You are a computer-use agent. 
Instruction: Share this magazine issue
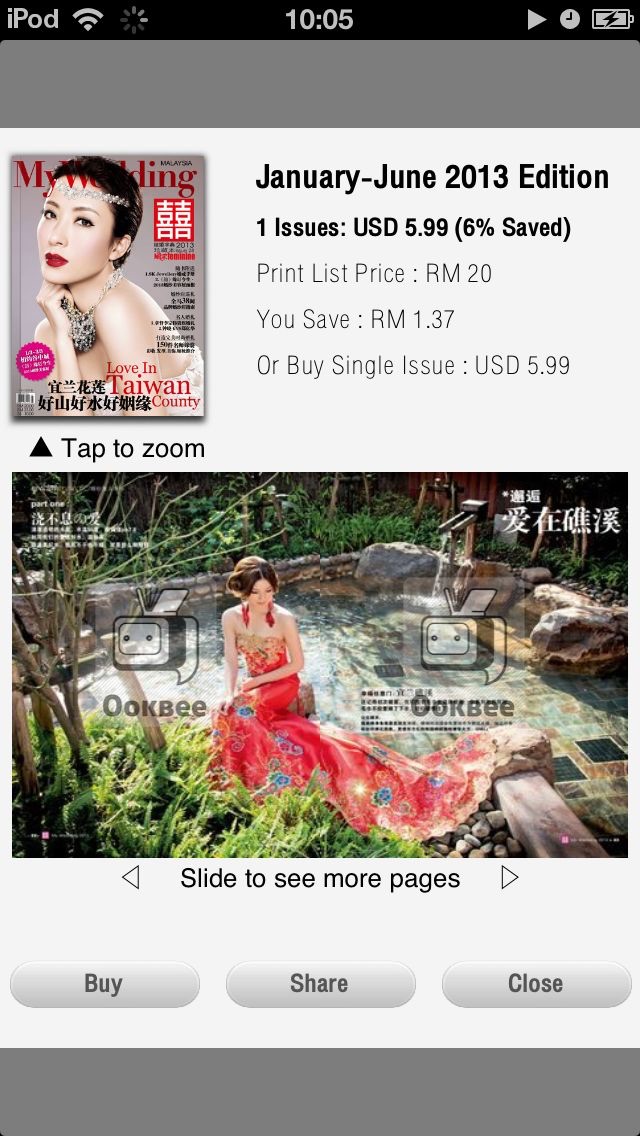pyautogui.click(x=320, y=984)
